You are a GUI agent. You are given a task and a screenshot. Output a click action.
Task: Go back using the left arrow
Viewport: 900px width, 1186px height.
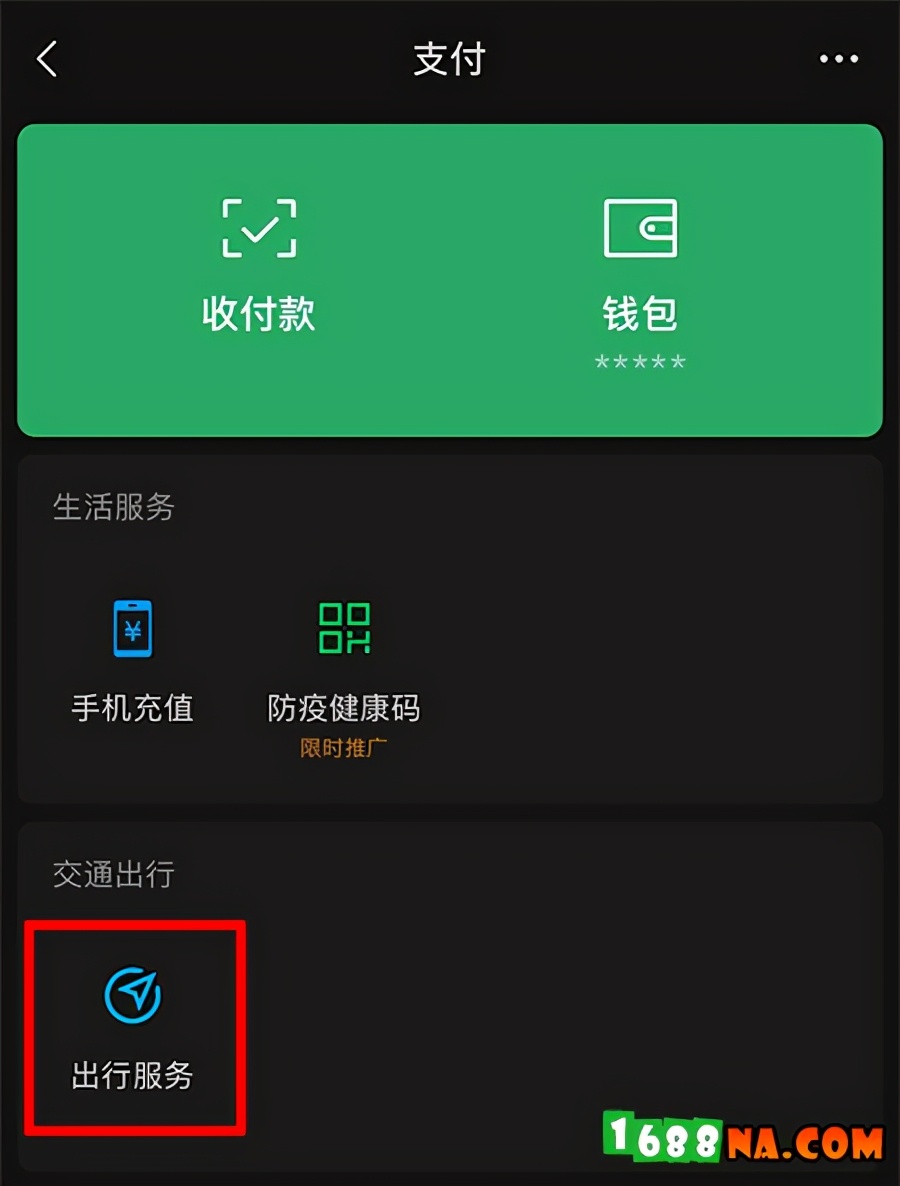[47, 58]
